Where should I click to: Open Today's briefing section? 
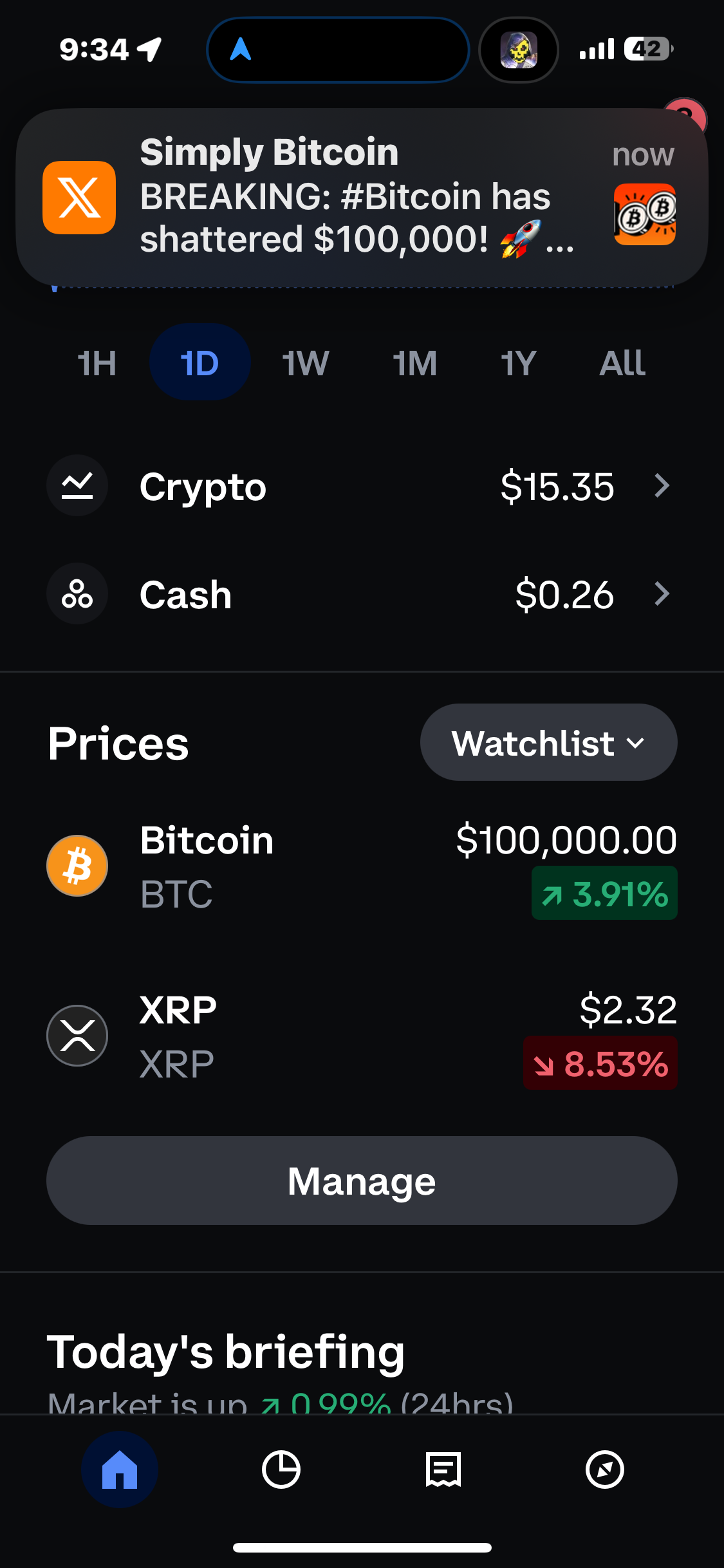coord(226,1349)
